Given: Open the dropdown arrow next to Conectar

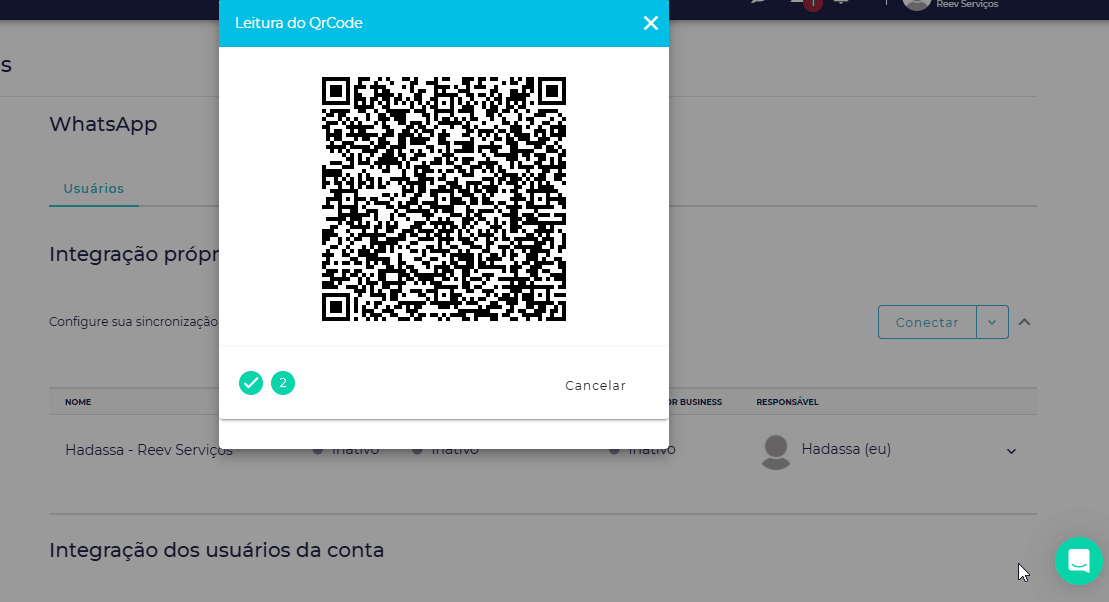Looking at the screenshot, I should pos(992,322).
